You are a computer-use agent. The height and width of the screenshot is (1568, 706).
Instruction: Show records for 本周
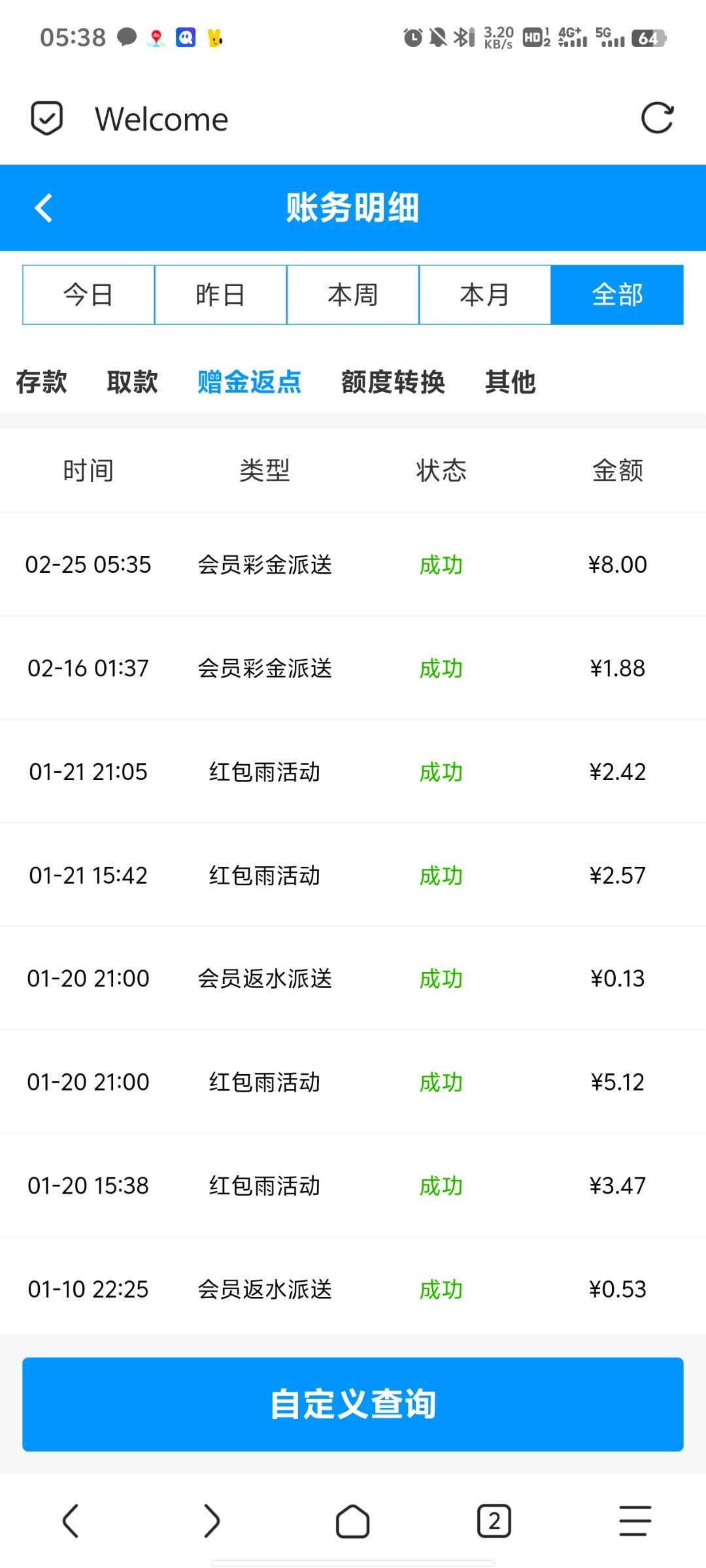pos(352,295)
